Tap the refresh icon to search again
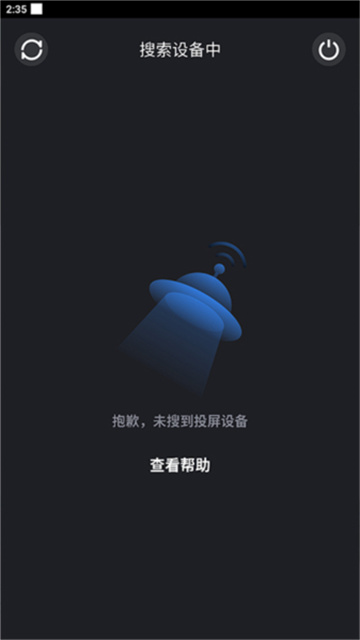Viewport: 360px width, 640px height. click(x=31, y=50)
